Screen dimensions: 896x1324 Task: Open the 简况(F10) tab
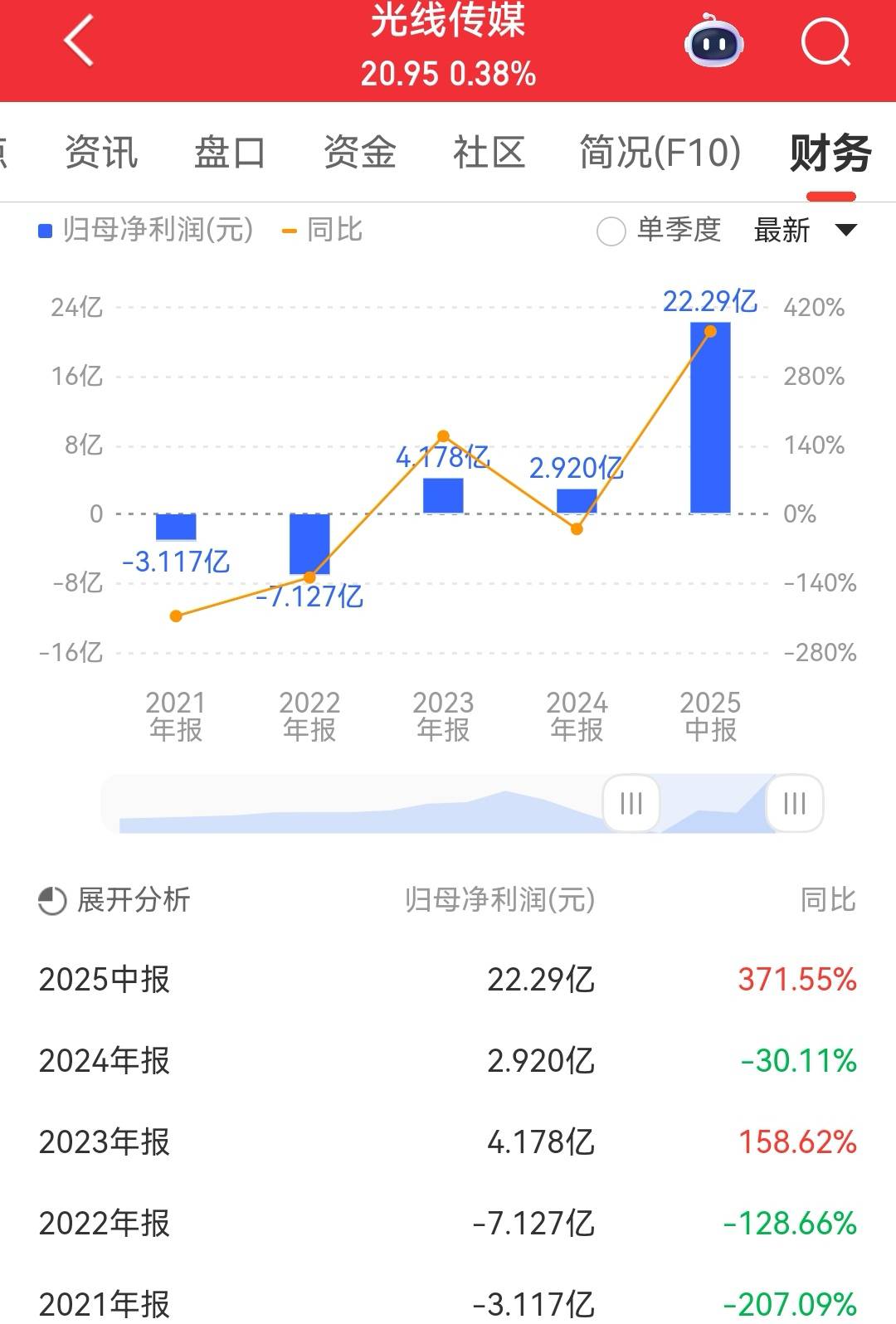[x=660, y=153]
